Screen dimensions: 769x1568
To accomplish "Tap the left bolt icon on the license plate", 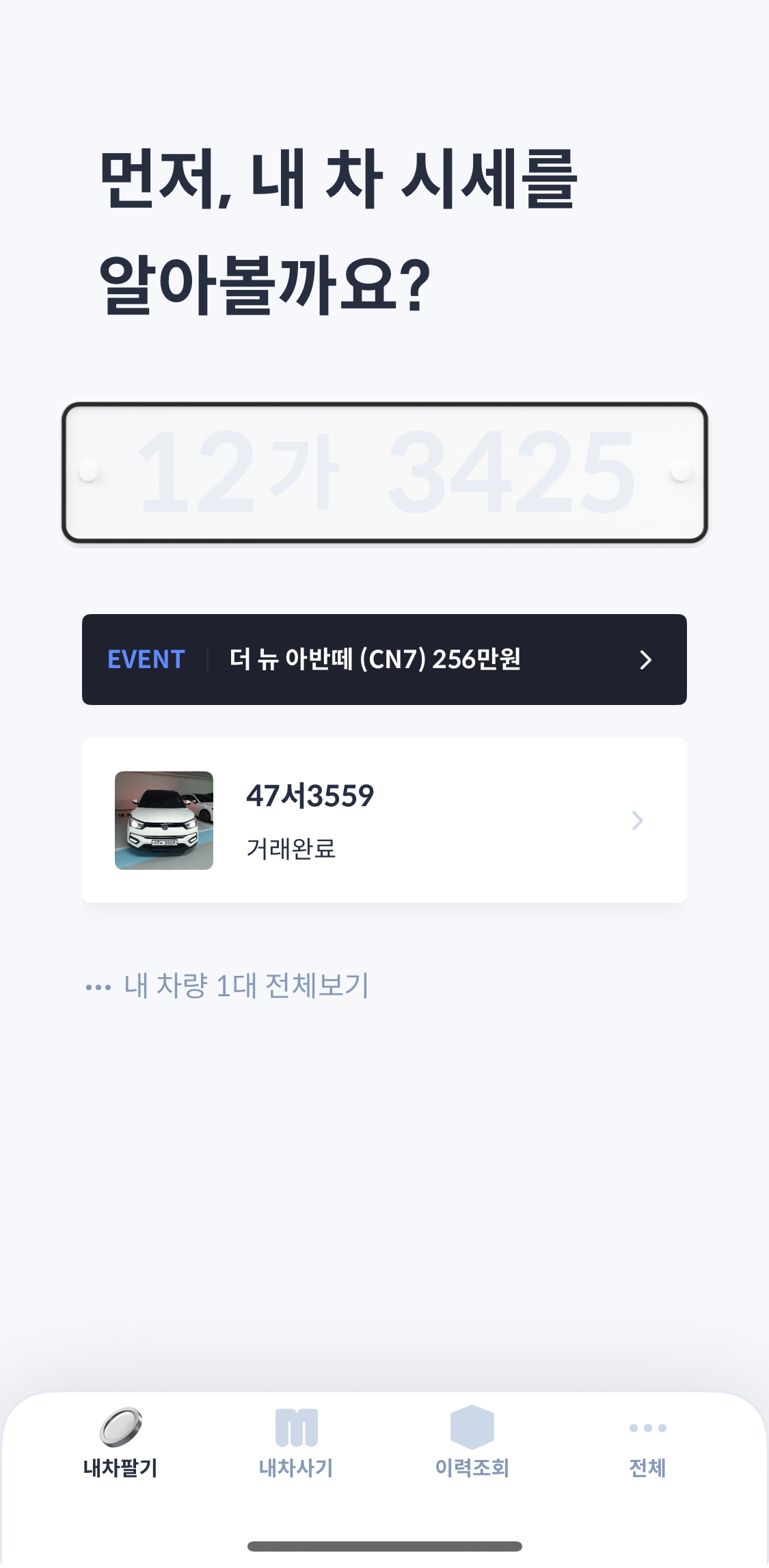I will pyautogui.click(x=90, y=473).
